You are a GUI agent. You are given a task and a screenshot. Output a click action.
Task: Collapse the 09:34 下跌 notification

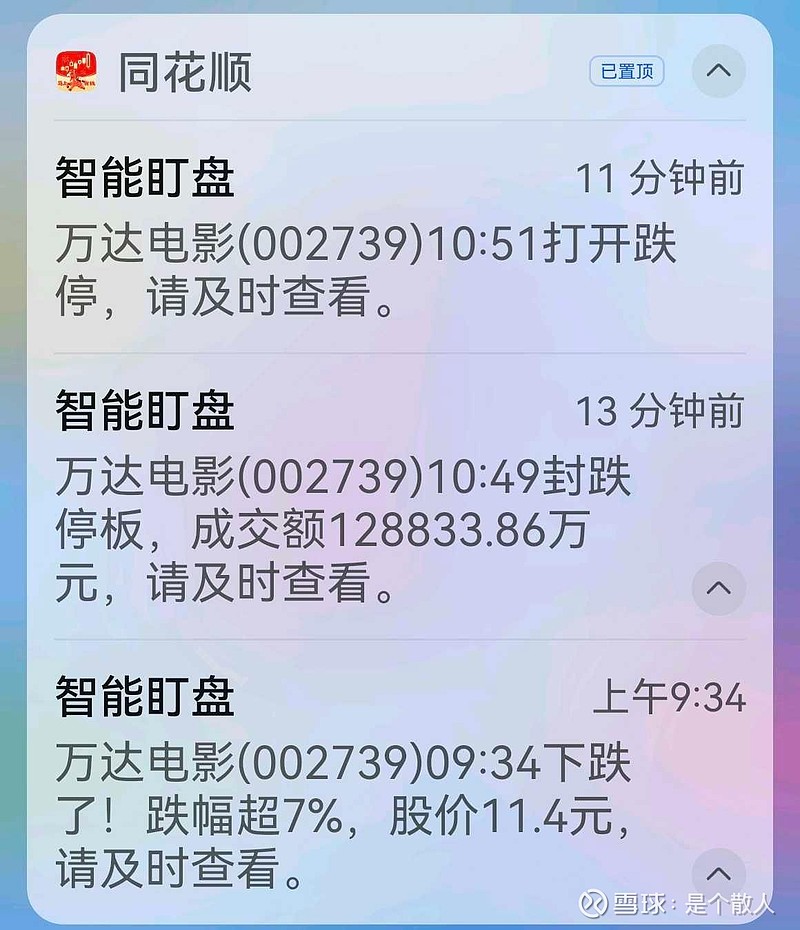(x=719, y=871)
